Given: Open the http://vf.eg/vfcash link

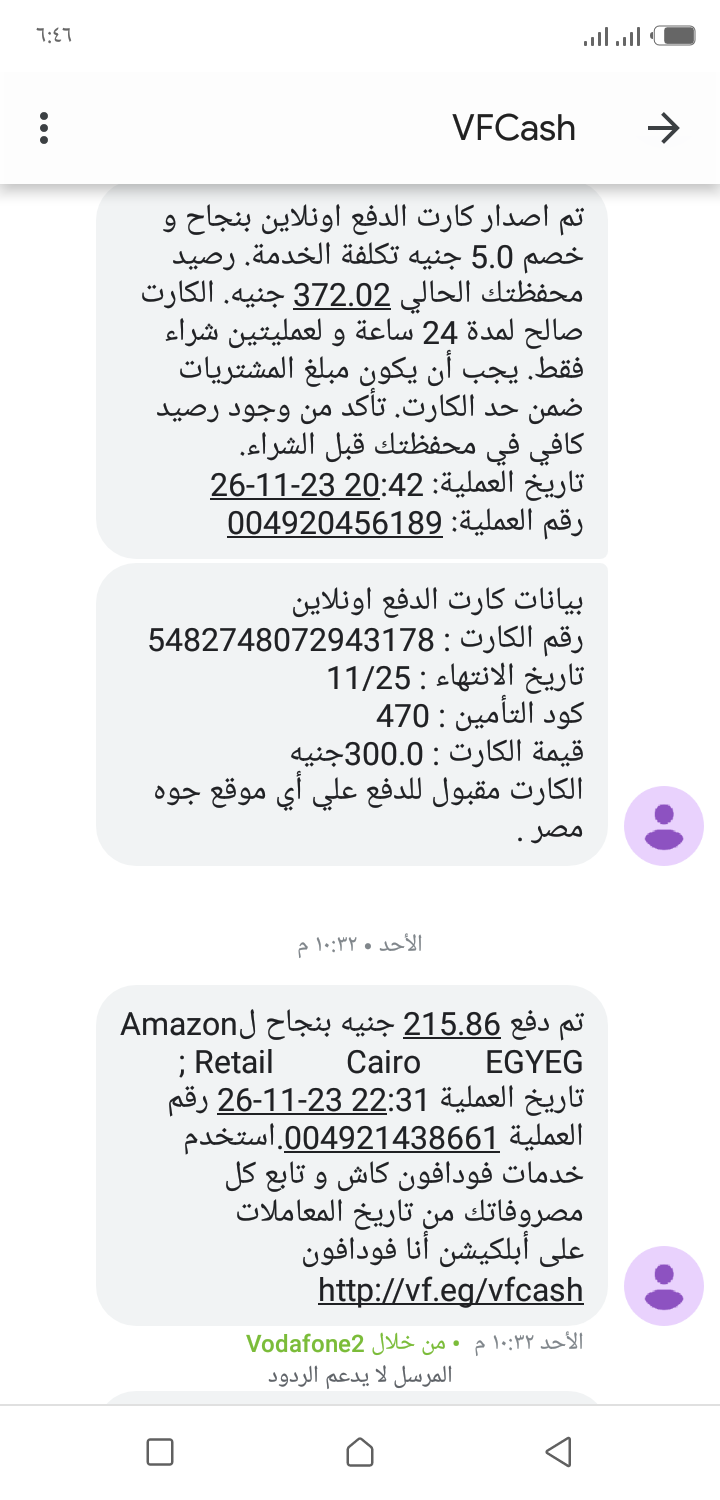Looking at the screenshot, I should (450, 1290).
